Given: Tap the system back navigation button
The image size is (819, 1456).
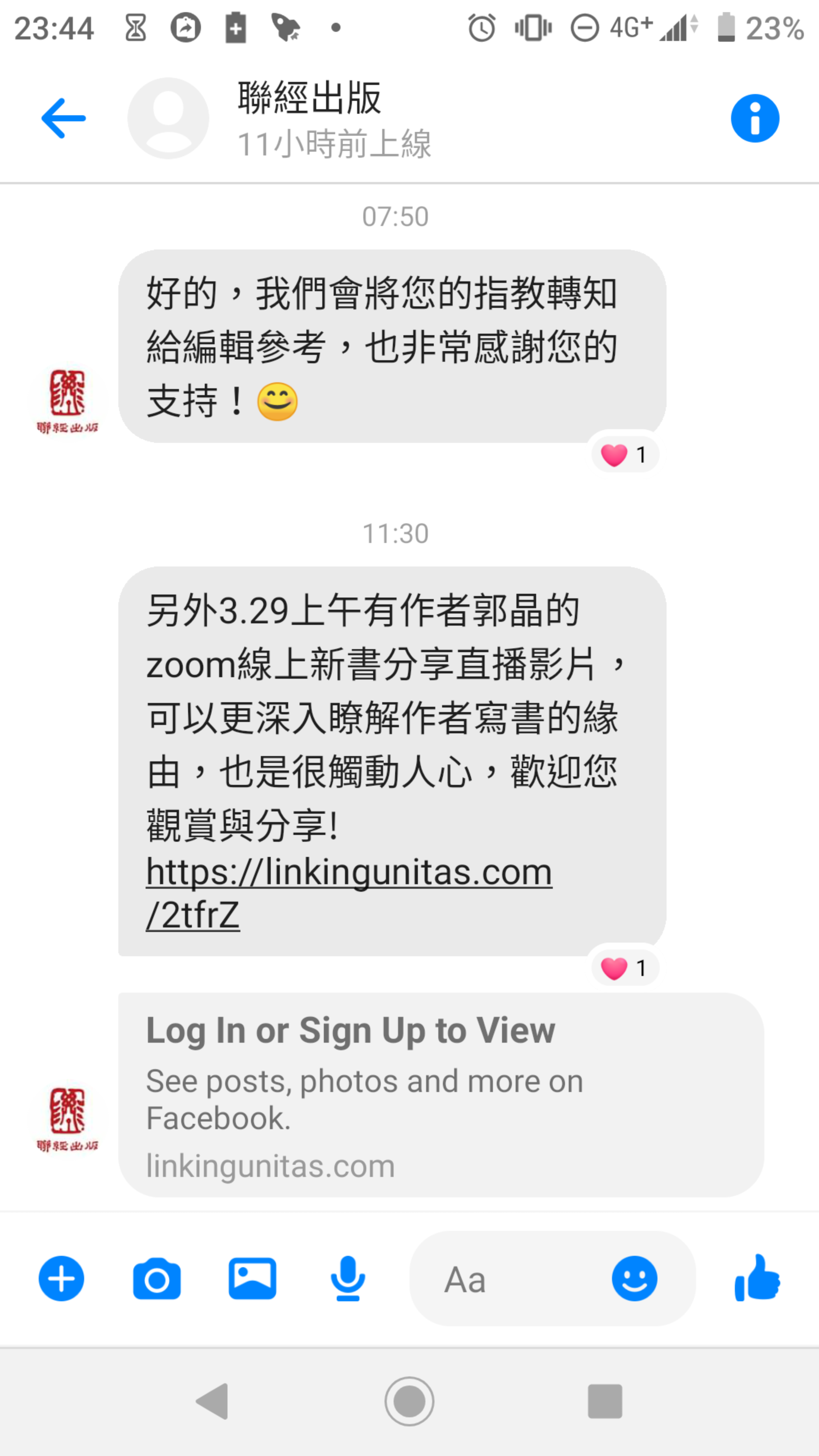Looking at the screenshot, I should (x=212, y=1401).
